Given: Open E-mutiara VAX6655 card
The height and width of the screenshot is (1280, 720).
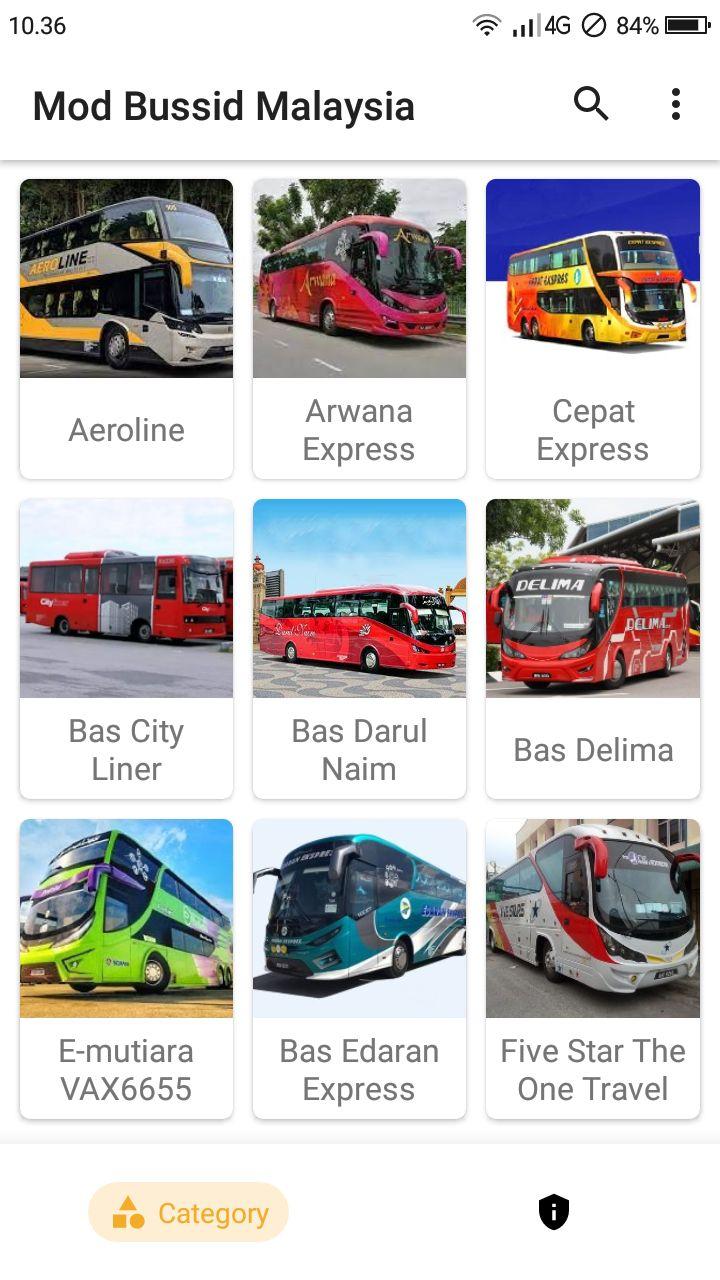Looking at the screenshot, I should click(x=126, y=968).
